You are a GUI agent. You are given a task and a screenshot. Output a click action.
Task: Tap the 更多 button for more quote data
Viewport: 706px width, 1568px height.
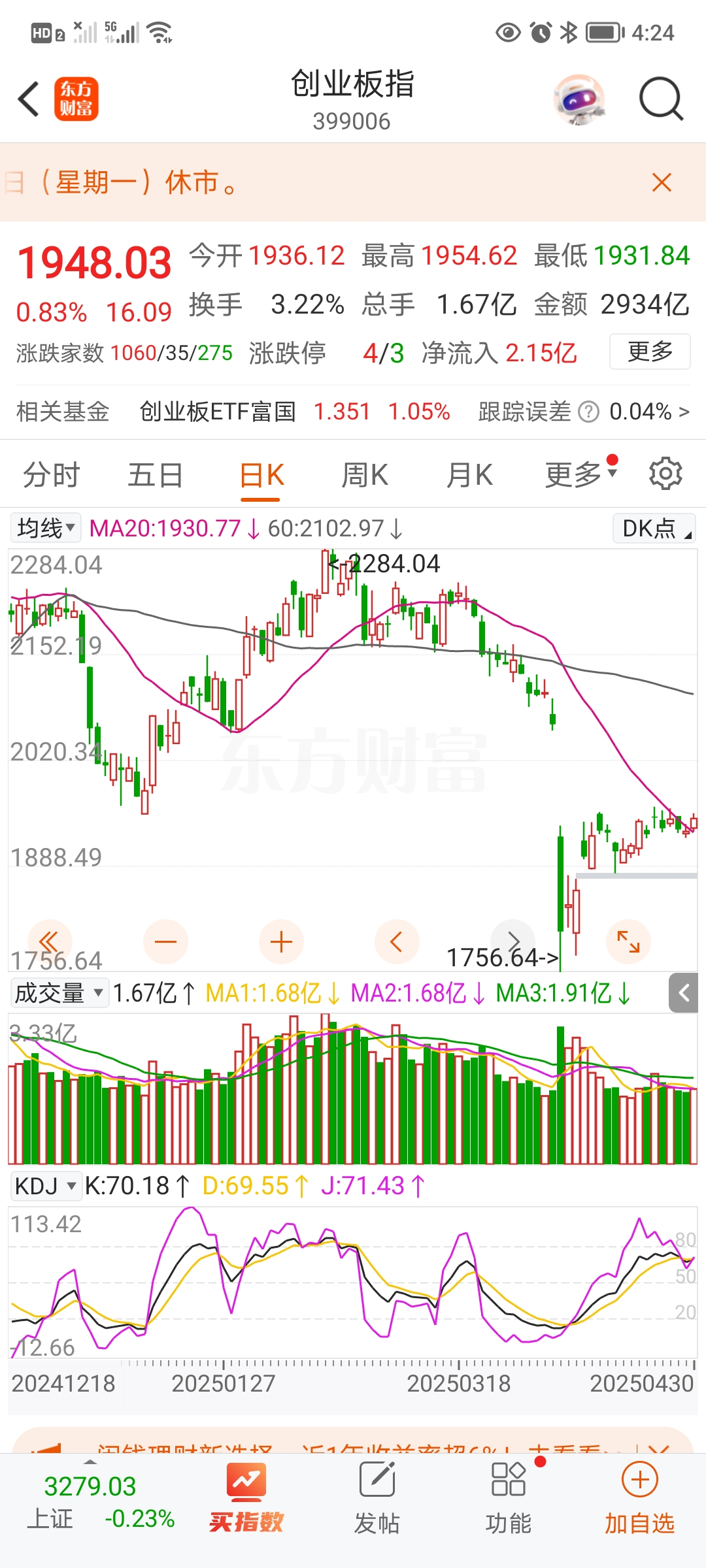(x=650, y=351)
